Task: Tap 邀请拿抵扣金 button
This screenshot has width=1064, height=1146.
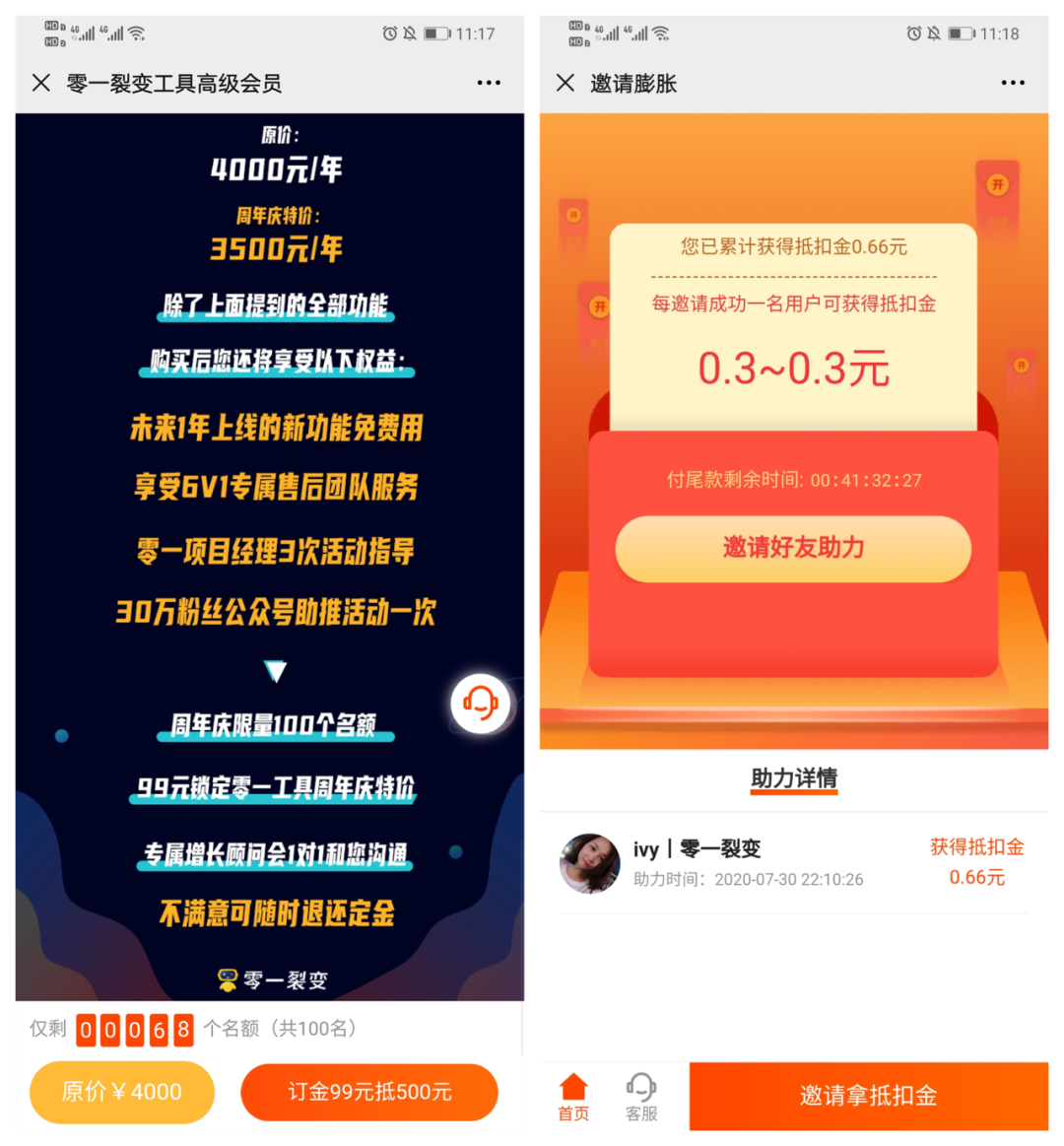Action: [x=868, y=1096]
